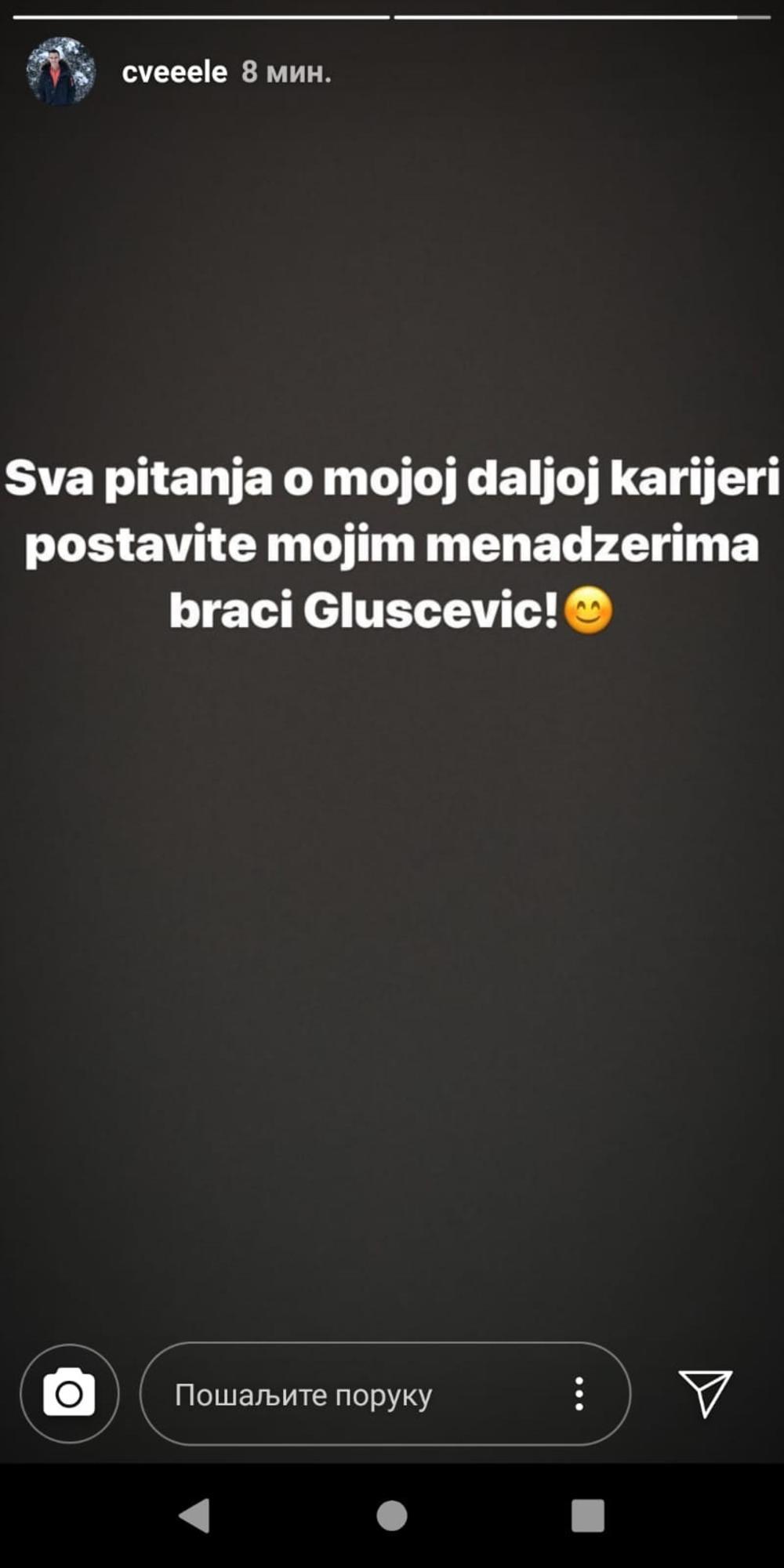Go back with the system back button
Image resolution: width=784 pixels, height=1568 pixels.
point(195,1515)
